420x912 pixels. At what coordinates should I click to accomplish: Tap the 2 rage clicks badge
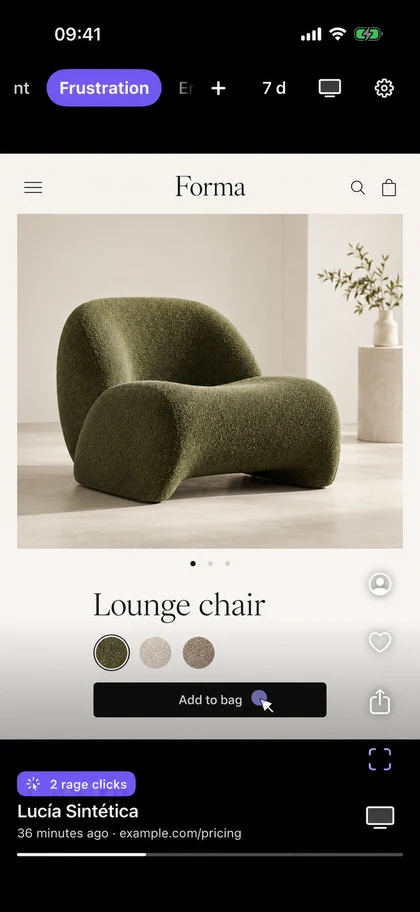point(76,784)
